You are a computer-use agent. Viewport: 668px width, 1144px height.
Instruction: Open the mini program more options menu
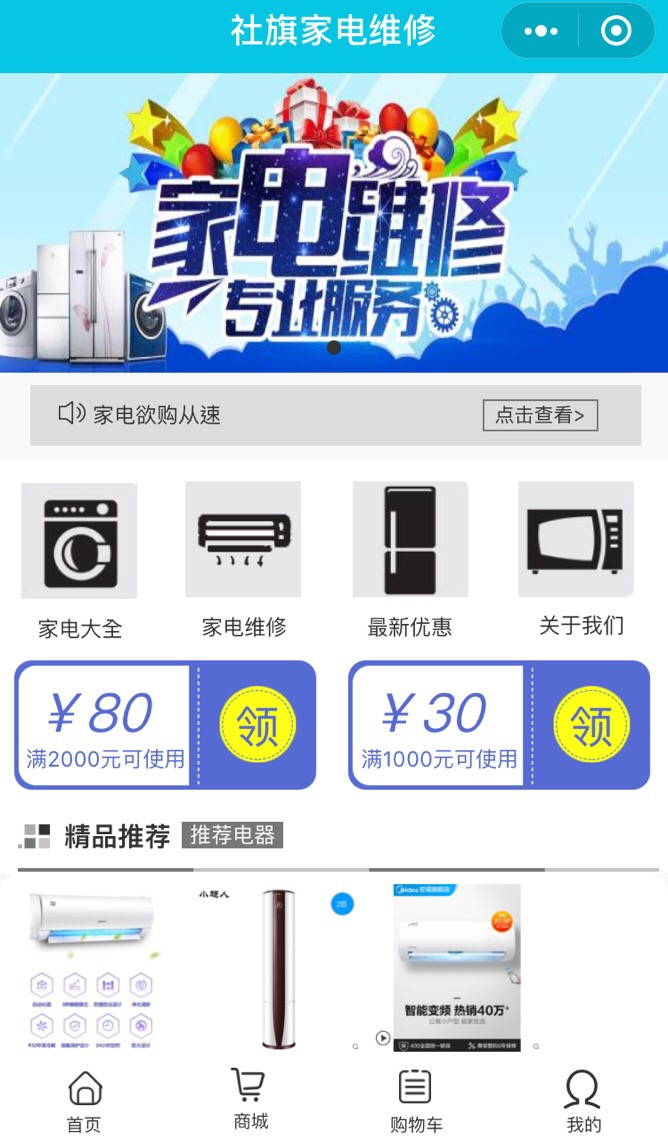tap(541, 31)
